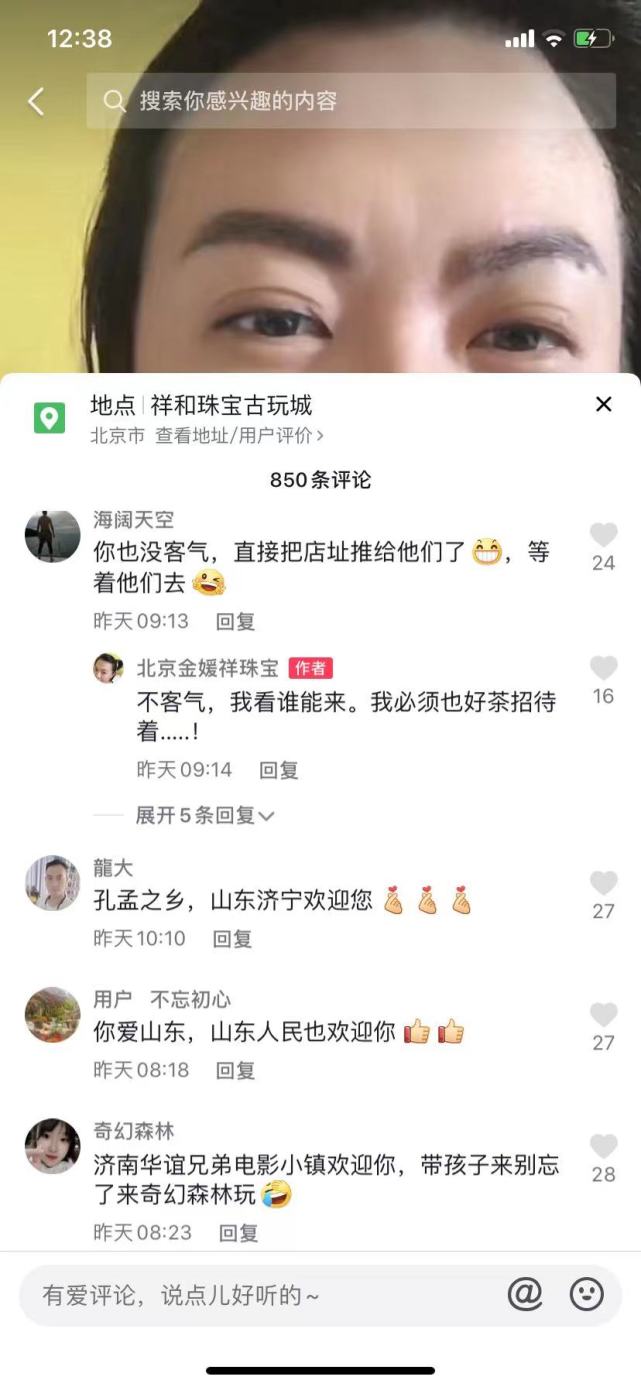
Task: Close the comments panel
Action: 603,404
